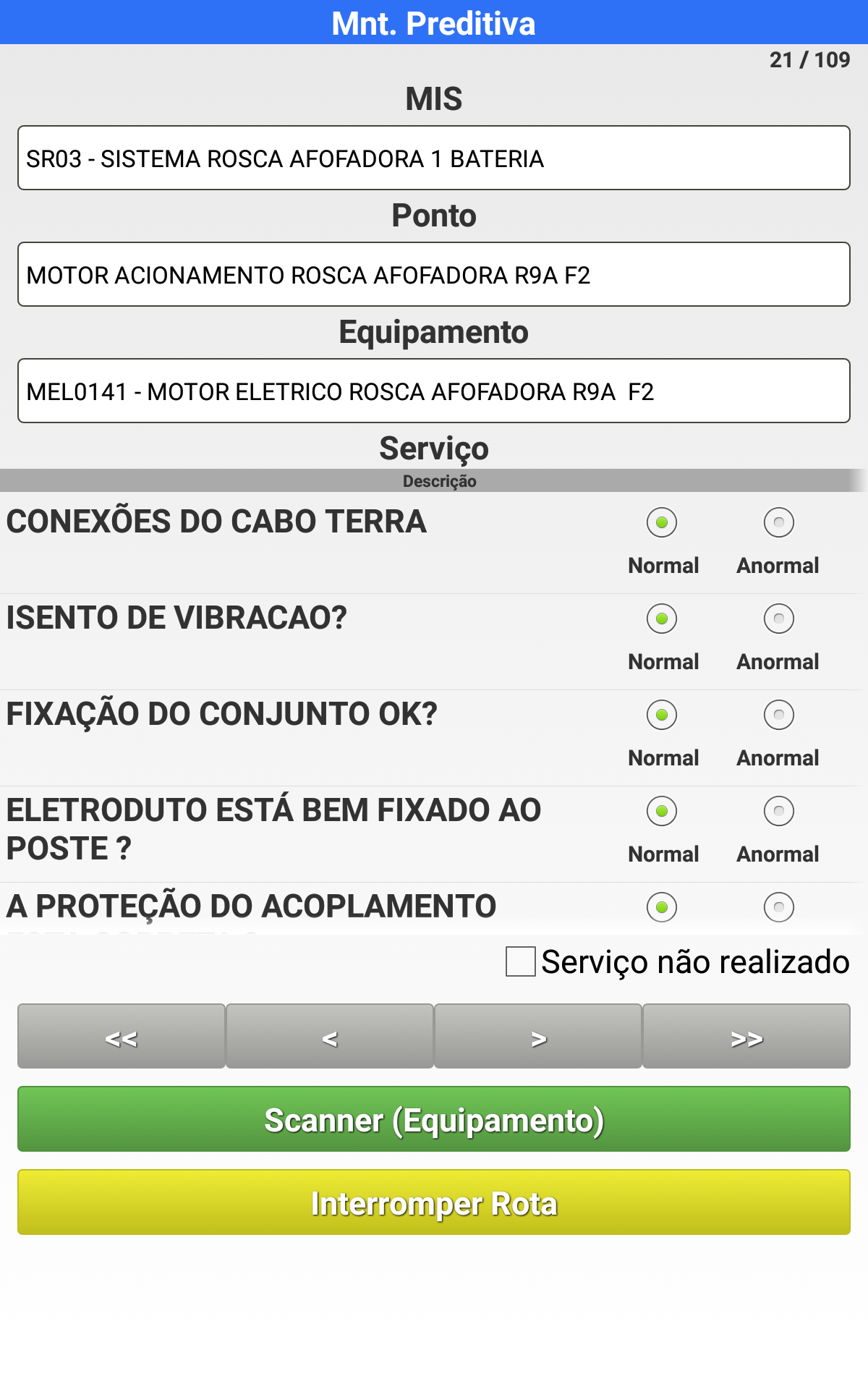
Task: Select Normal for ISENTO DE VIBRACAO
Action: click(x=661, y=619)
